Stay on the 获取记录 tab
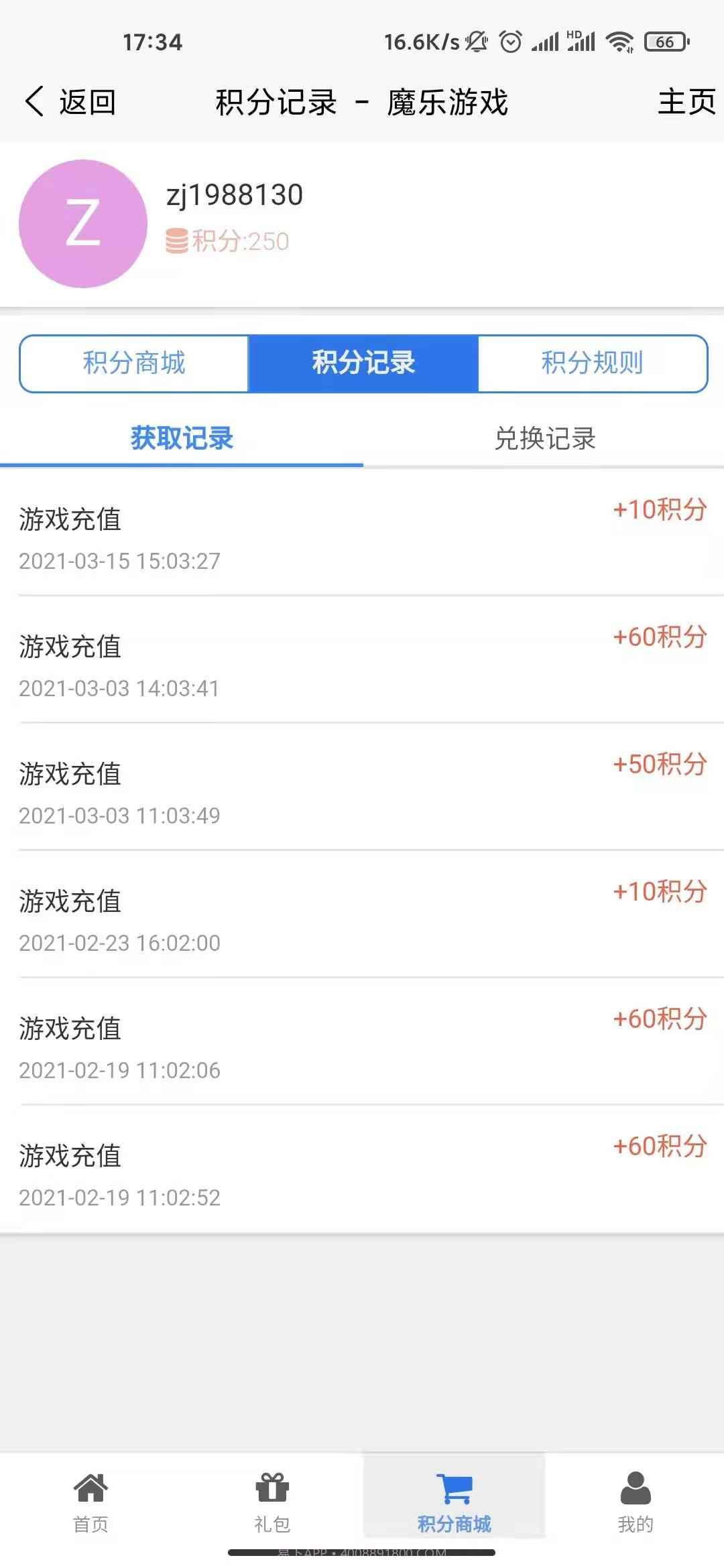Image resolution: width=724 pixels, height=1568 pixels. [181, 439]
